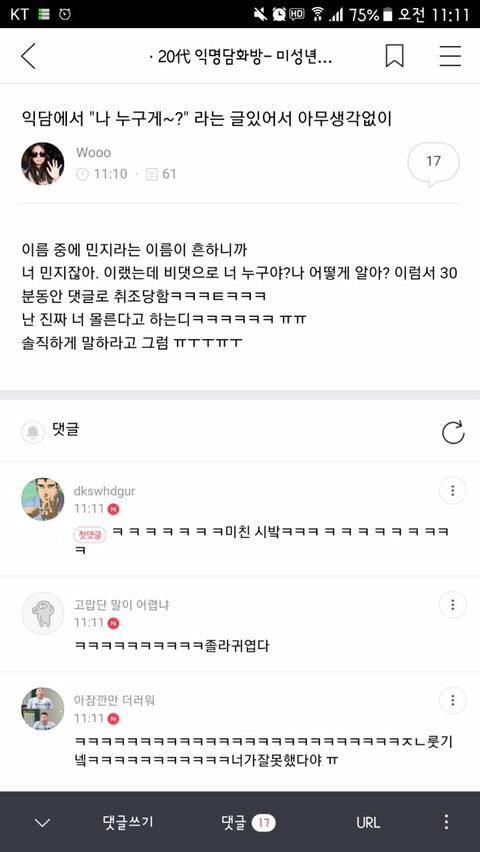The height and width of the screenshot is (852, 480).
Task: Go back with the top-left arrow
Action: click(28, 56)
